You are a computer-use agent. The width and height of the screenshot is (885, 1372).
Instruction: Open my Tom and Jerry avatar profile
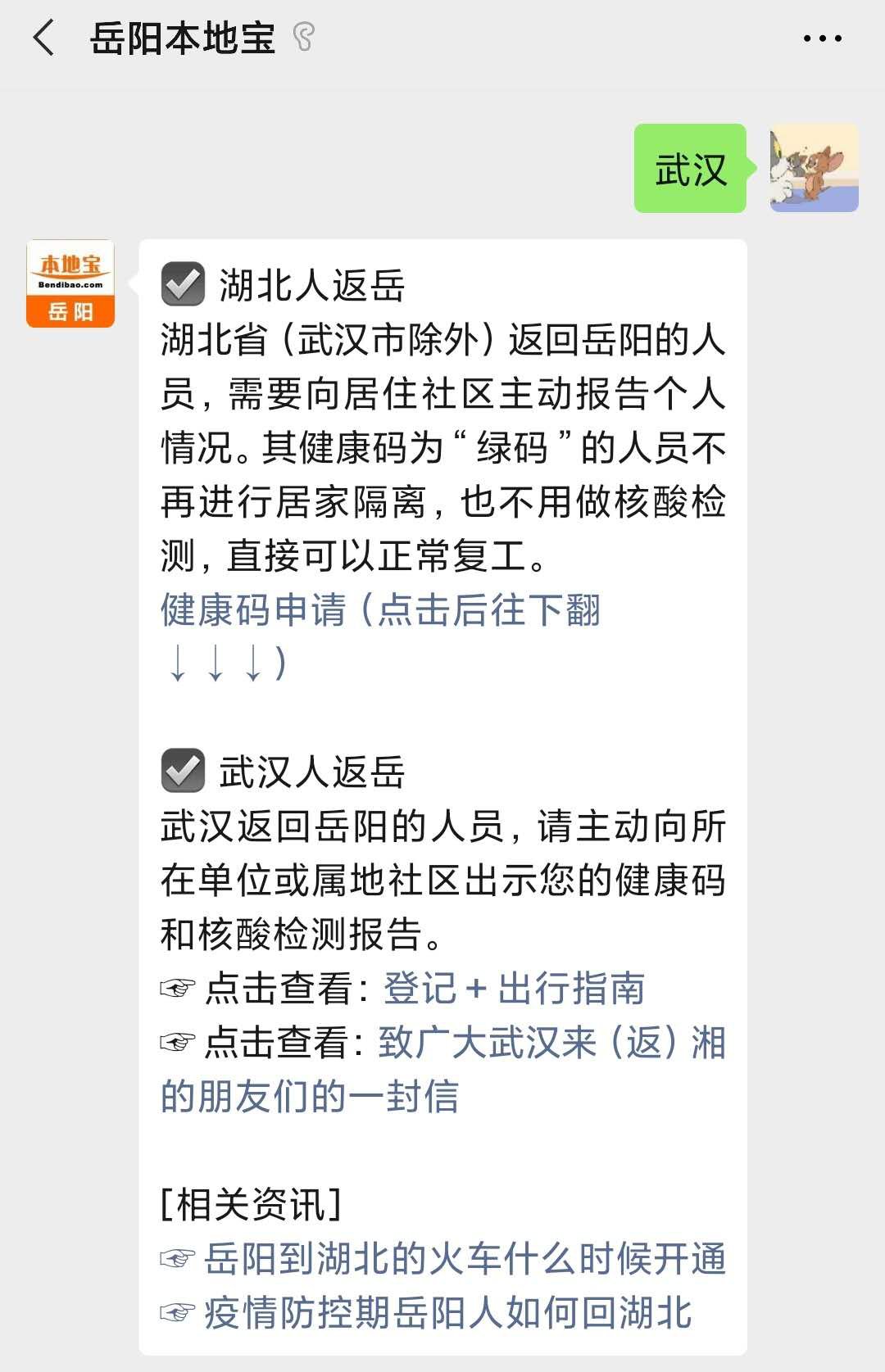(x=813, y=169)
